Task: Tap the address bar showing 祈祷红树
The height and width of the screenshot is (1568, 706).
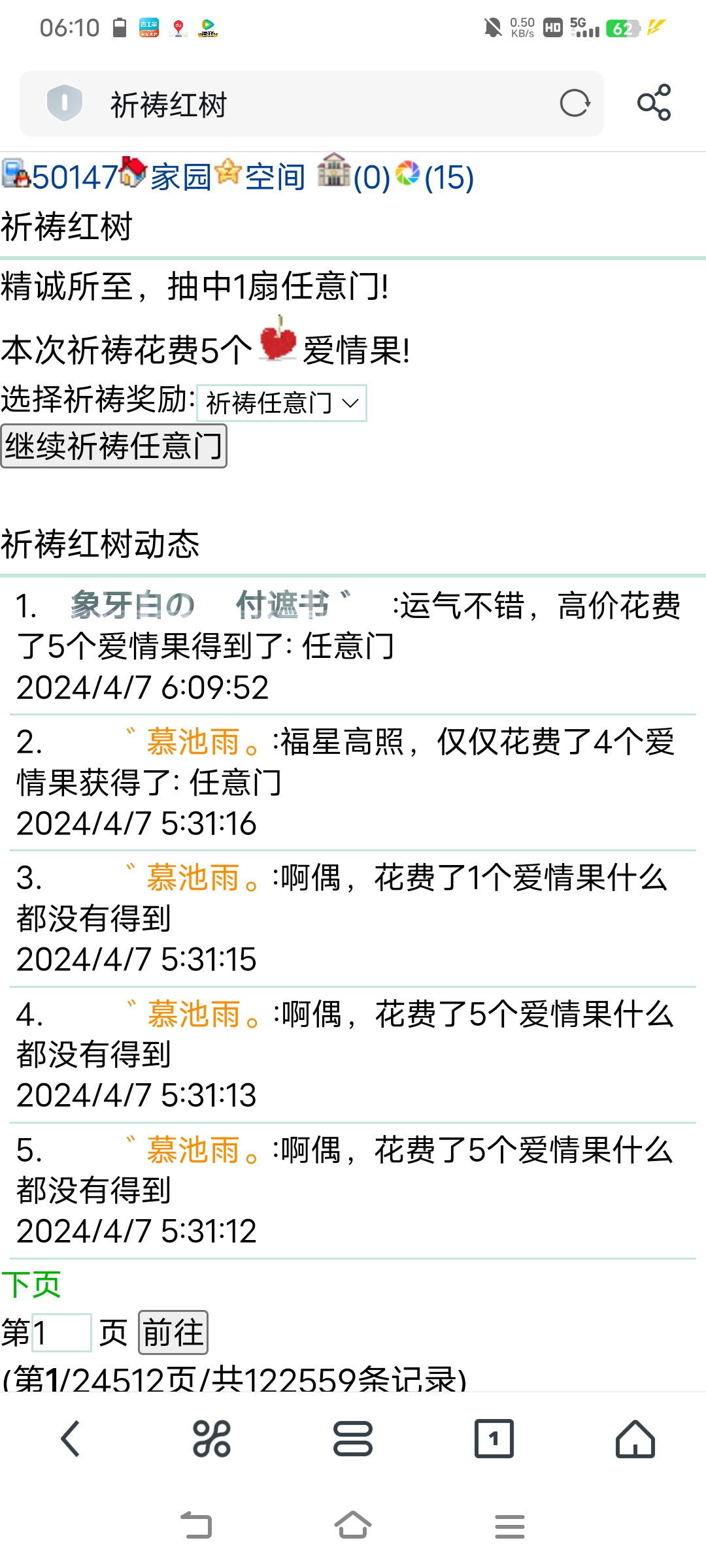Action: pos(314,104)
